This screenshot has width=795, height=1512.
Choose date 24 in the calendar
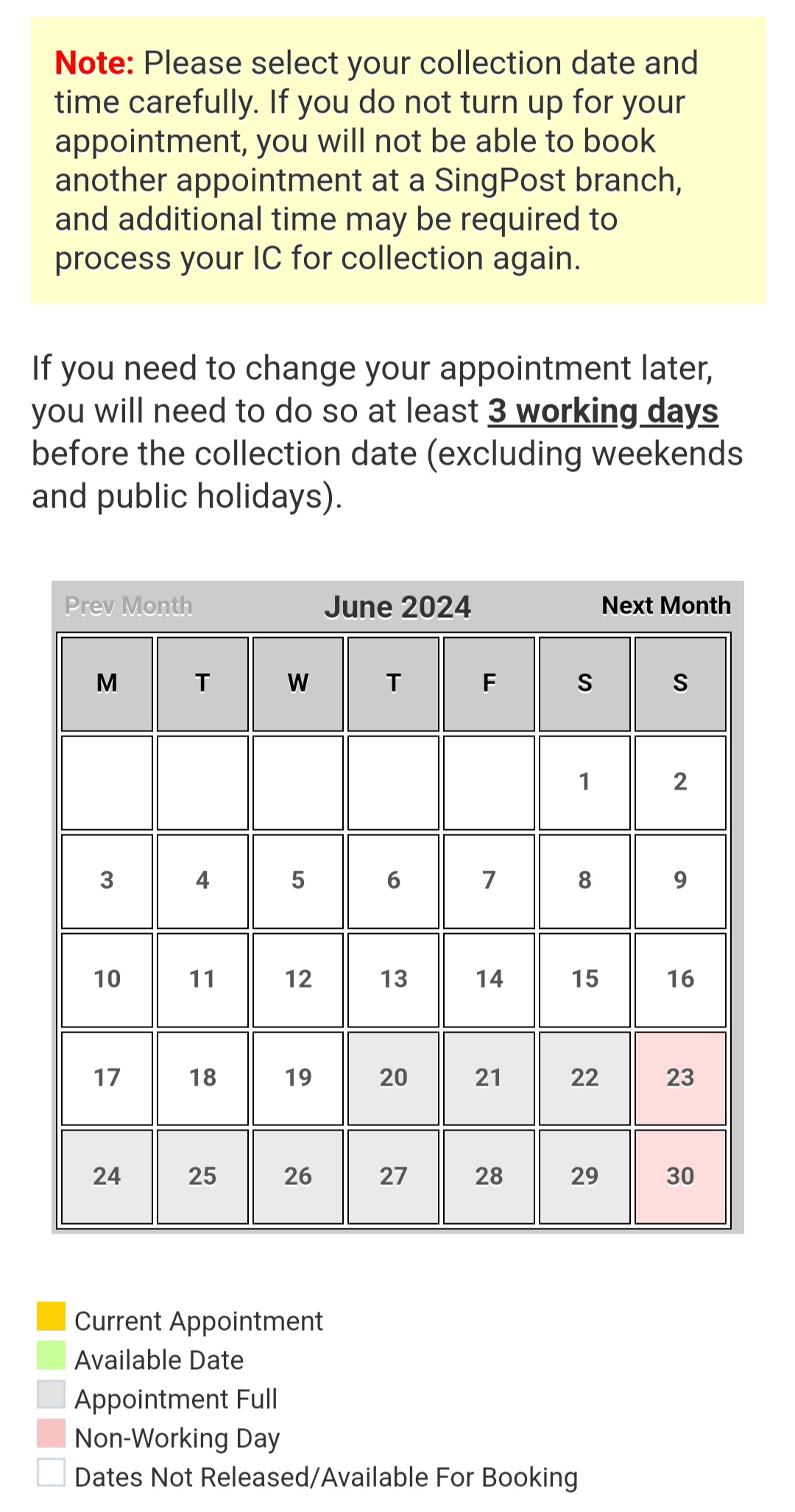pyautogui.click(x=107, y=1176)
